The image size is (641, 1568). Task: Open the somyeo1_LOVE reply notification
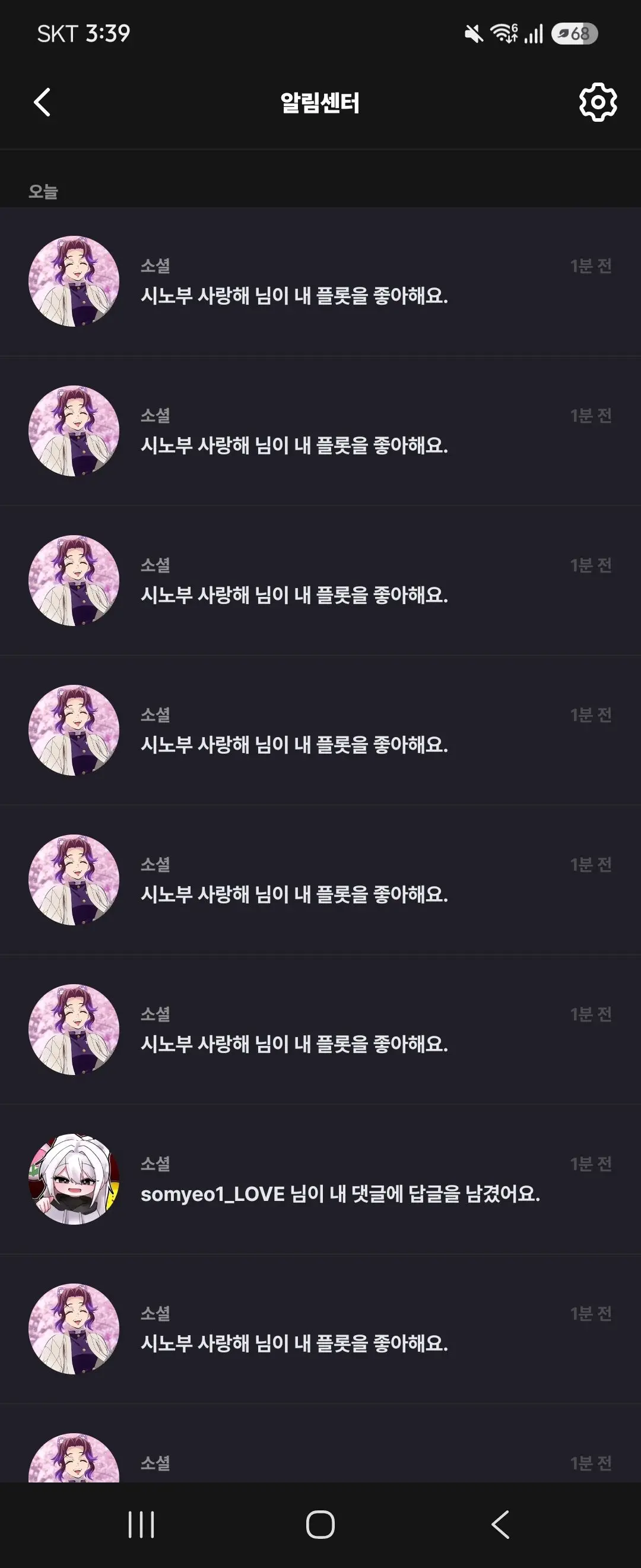click(320, 1179)
